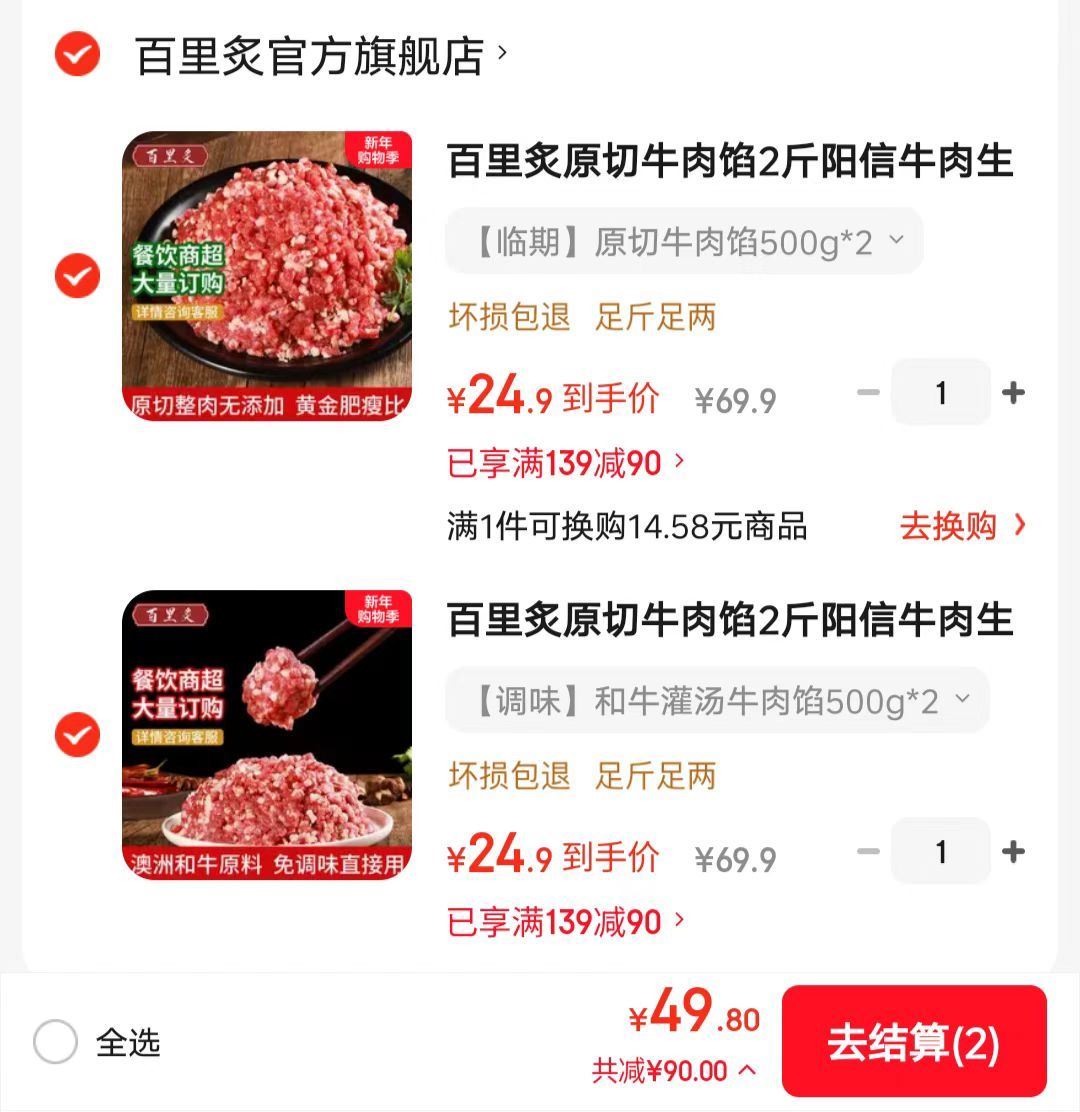Open the 【调味】和牛灌汤牛肉馅500g*2 spec dropdown
The image size is (1080, 1112).
pyautogui.click(x=716, y=700)
